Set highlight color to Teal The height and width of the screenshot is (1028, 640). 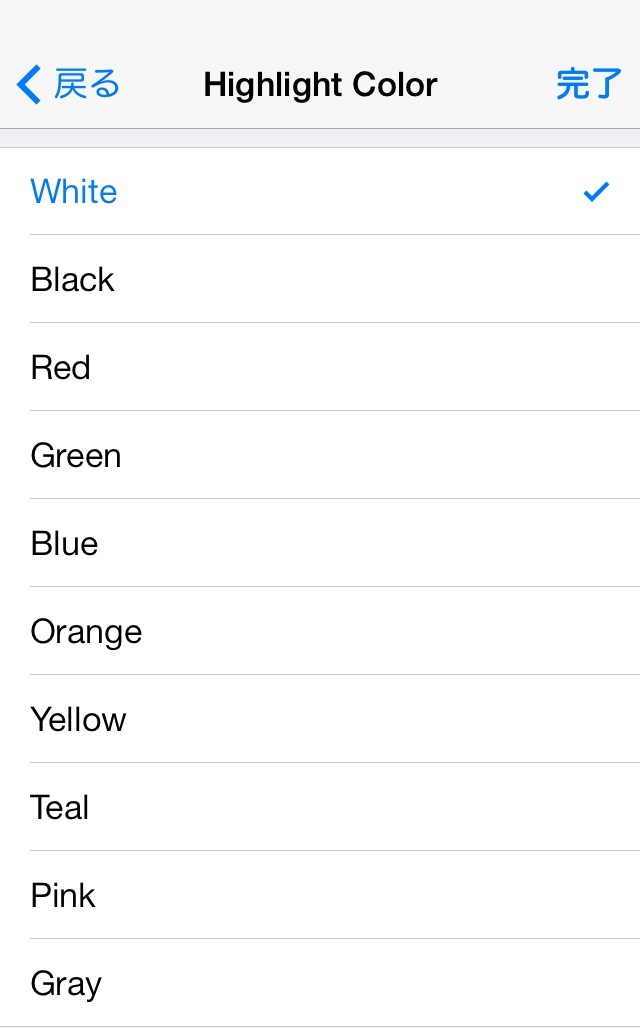pos(320,806)
